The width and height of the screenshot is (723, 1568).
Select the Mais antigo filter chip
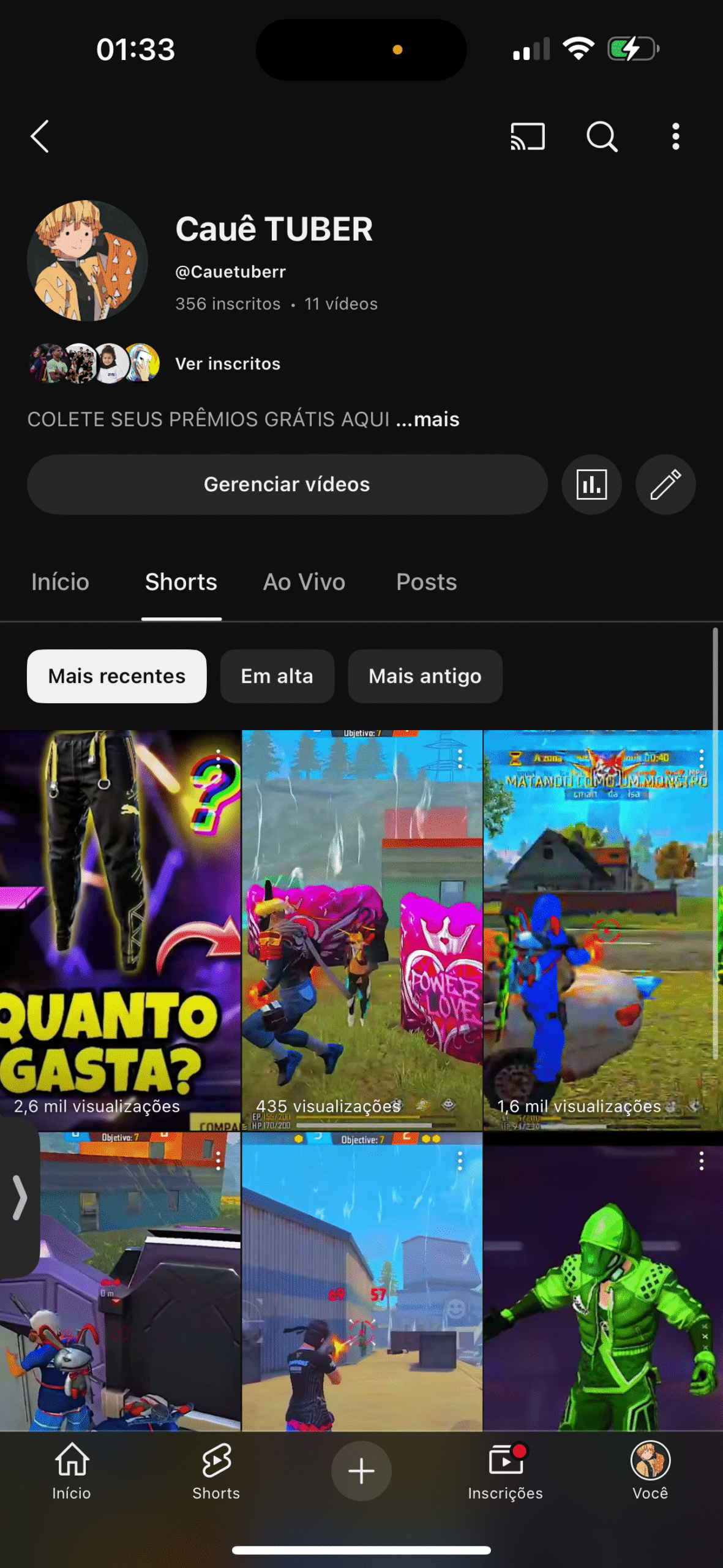click(x=425, y=676)
